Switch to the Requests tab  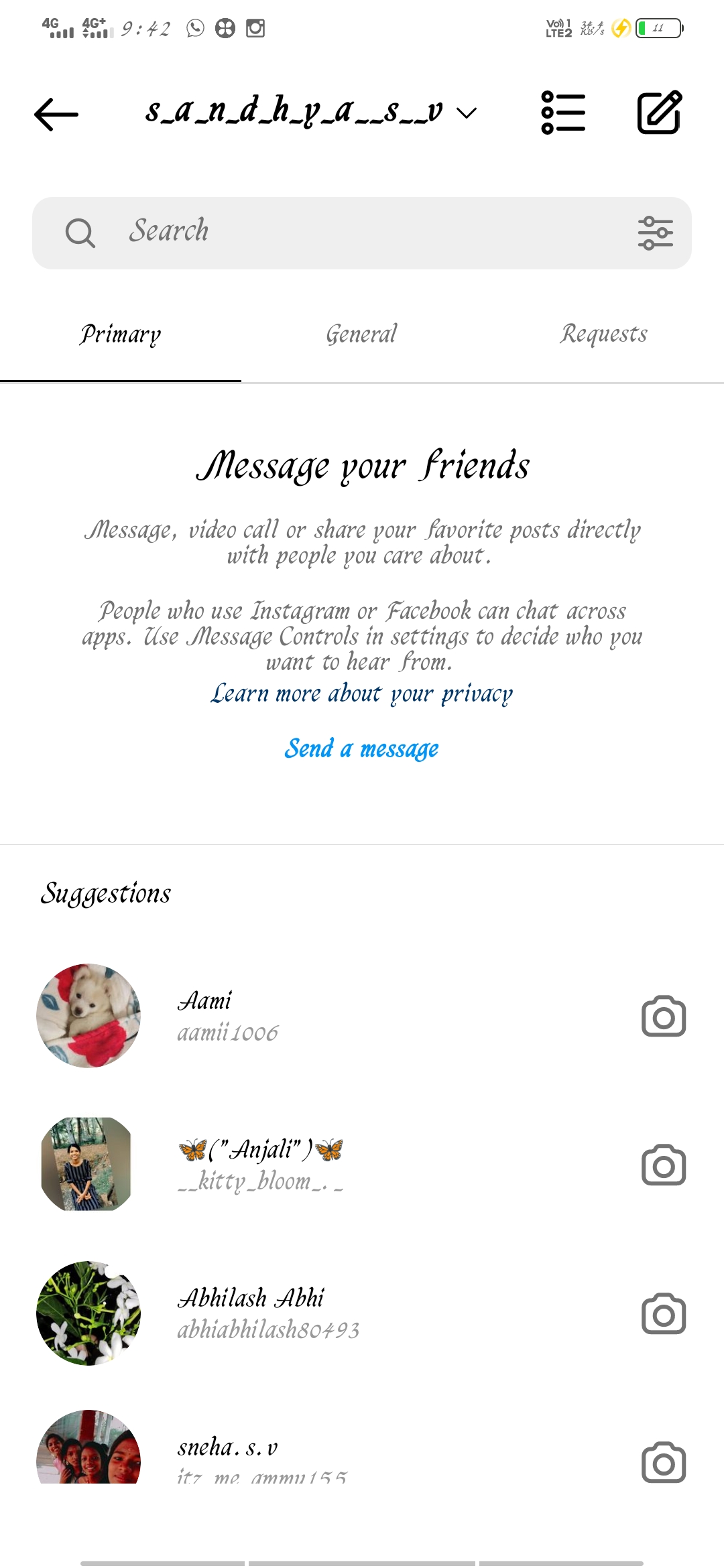(603, 334)
